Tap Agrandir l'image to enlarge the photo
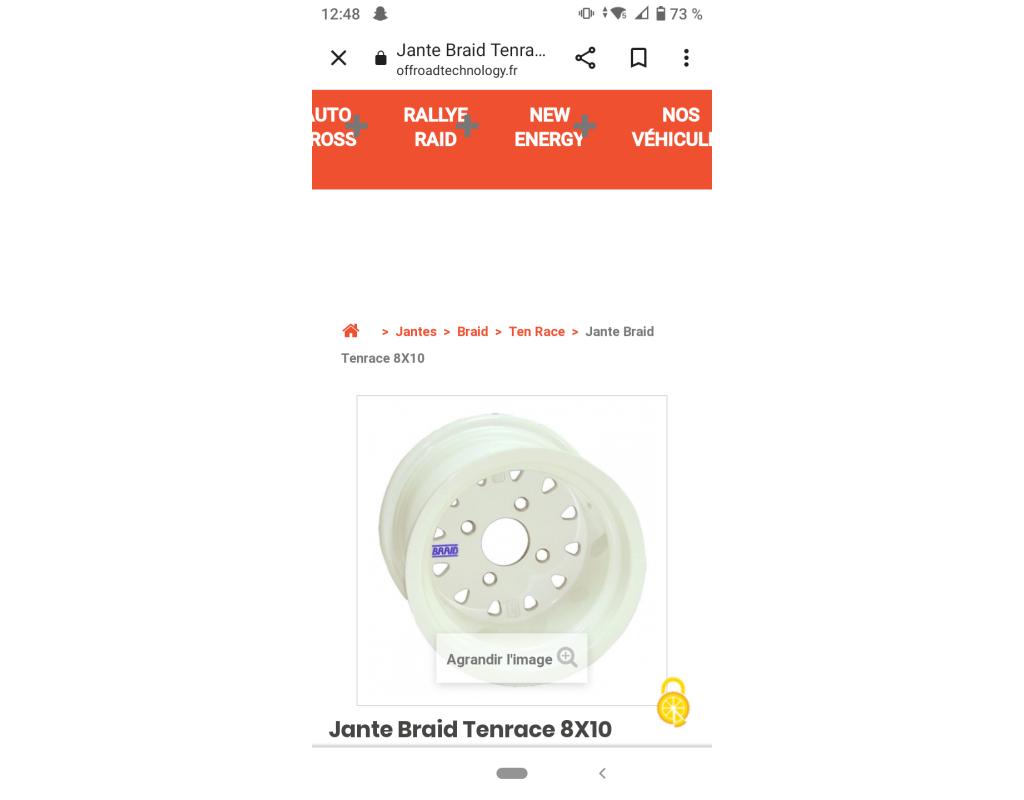Screen dimensions: 1024x800 click(x=511, y=659)
